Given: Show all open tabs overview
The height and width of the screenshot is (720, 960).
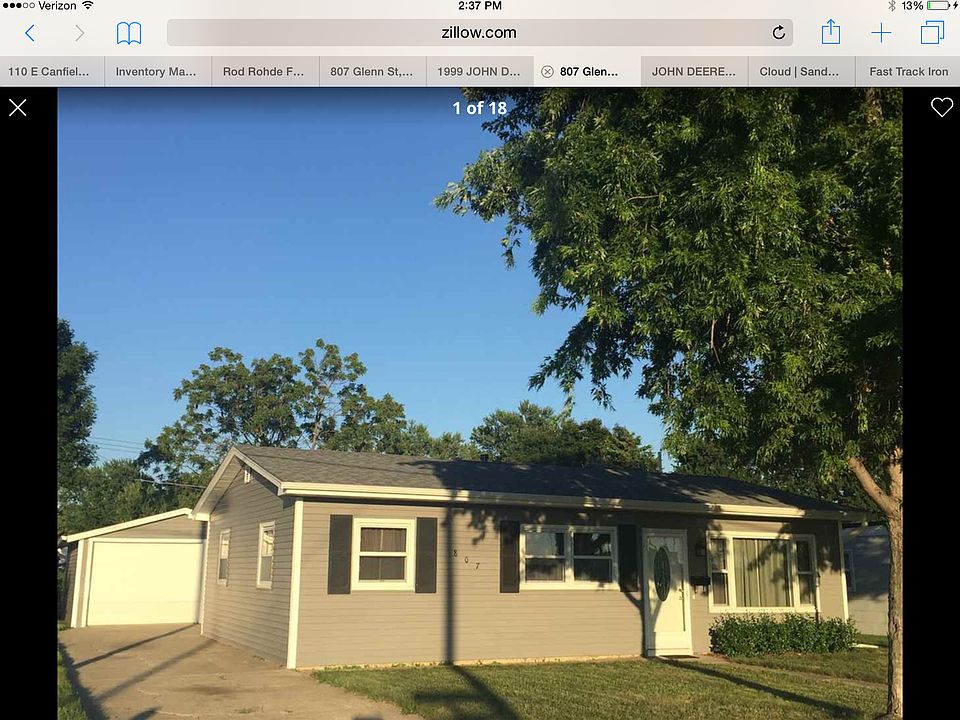Looking at the screenshot, I should click(932, 33).
